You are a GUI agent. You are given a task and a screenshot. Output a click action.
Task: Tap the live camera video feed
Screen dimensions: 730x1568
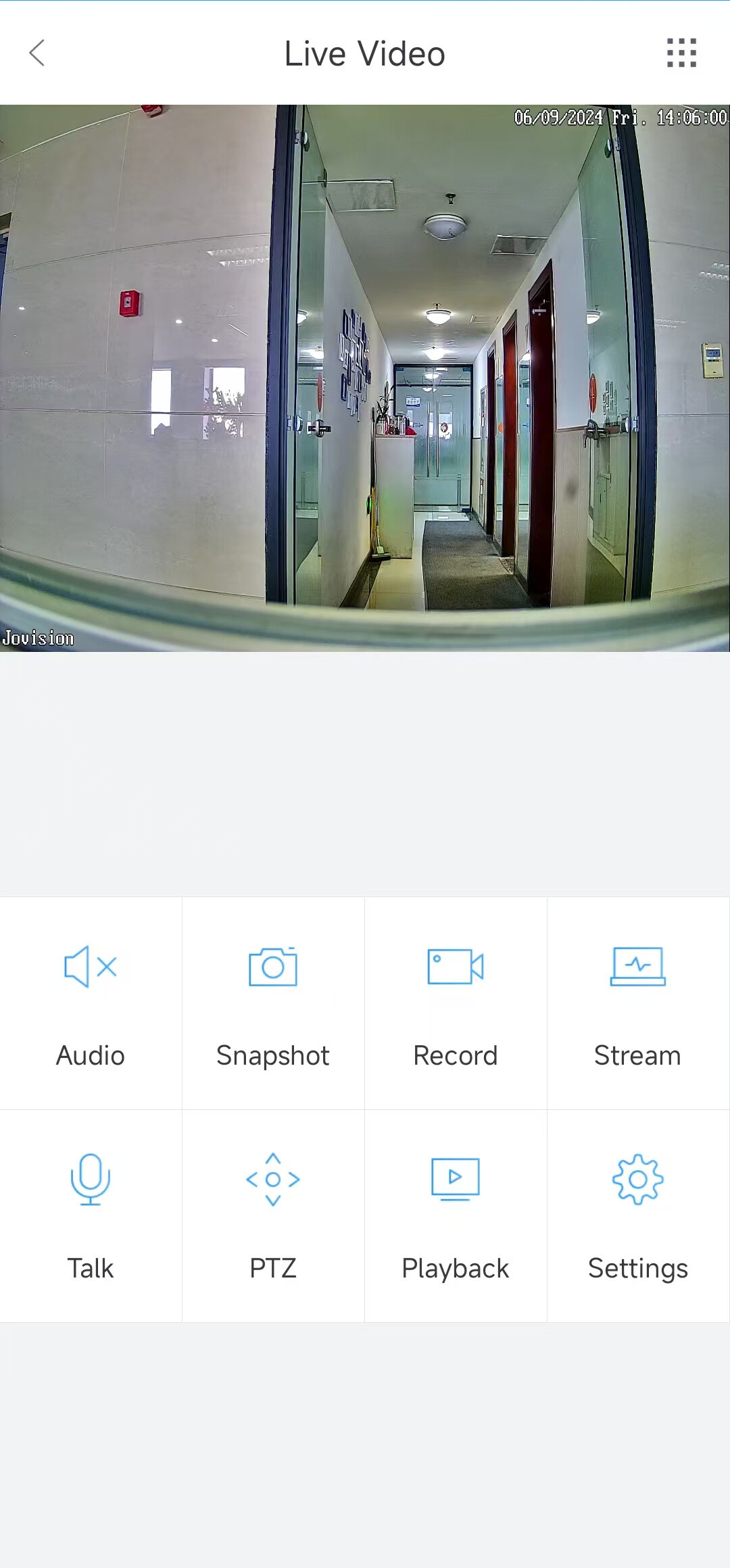coord(365,378)
